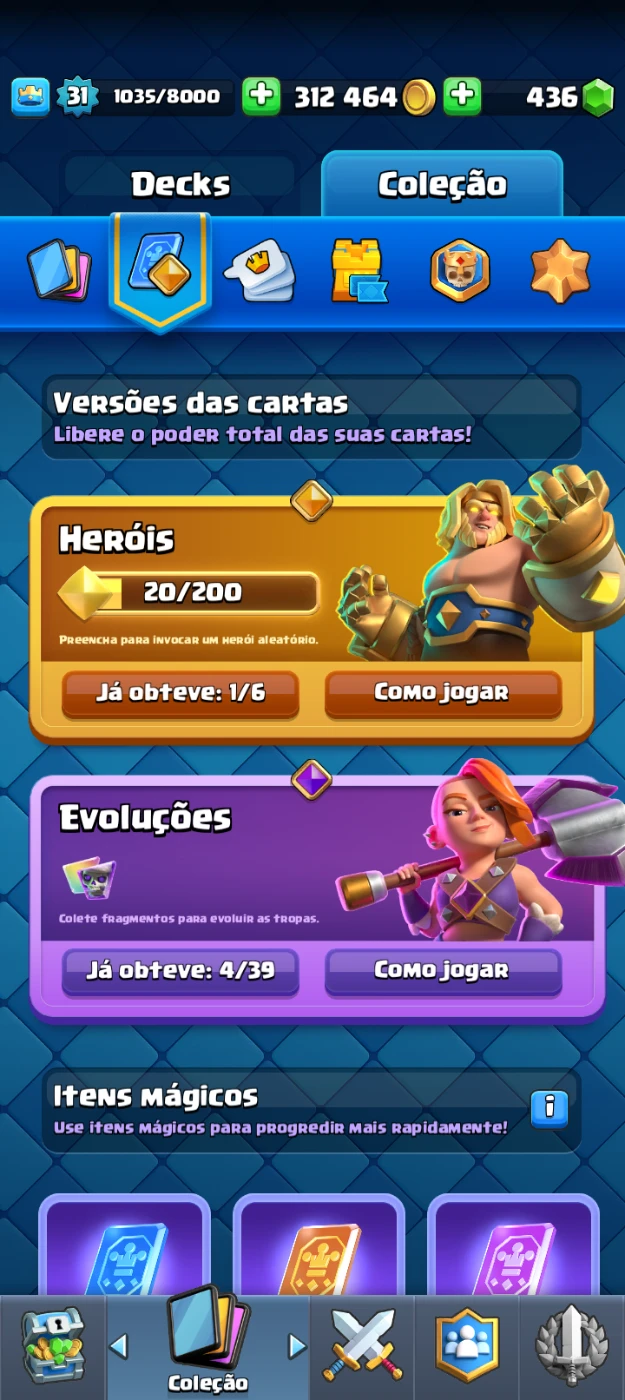Add more gold with the green plus
This screenshot has height=1400, width=625.
(x=261, y=97)
